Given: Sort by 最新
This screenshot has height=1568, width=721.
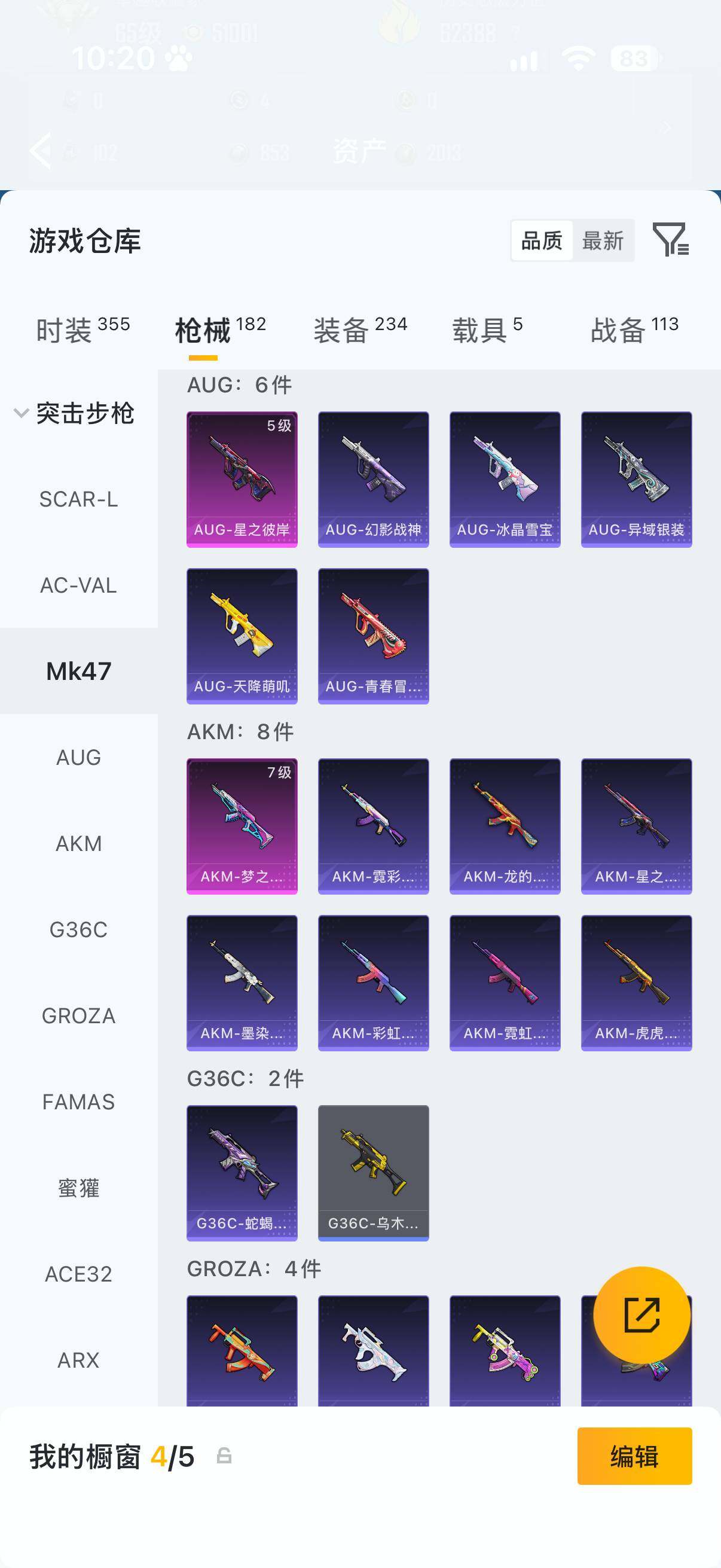Looking at the screenshot, I should 603,240.
